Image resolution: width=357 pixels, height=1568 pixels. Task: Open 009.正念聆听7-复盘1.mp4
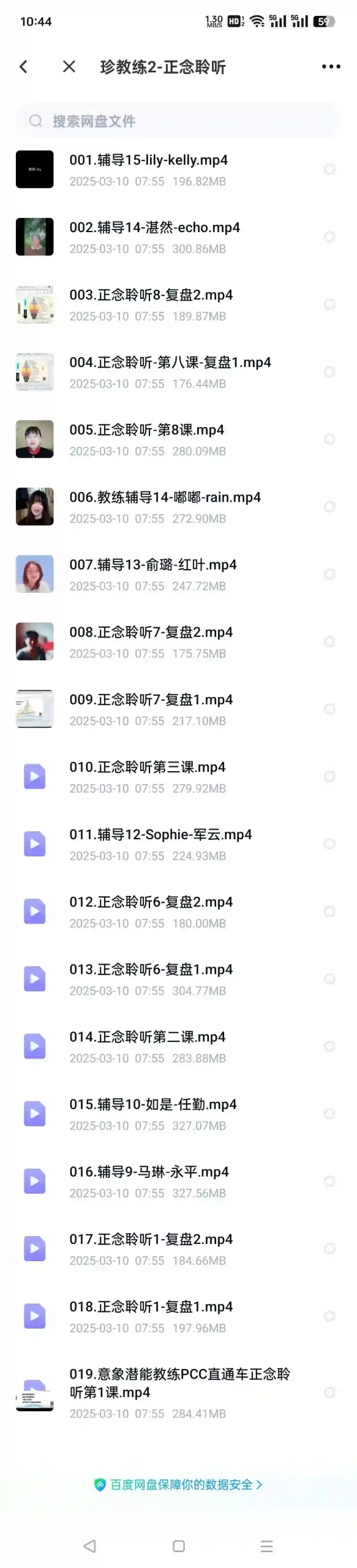(178, 709)
